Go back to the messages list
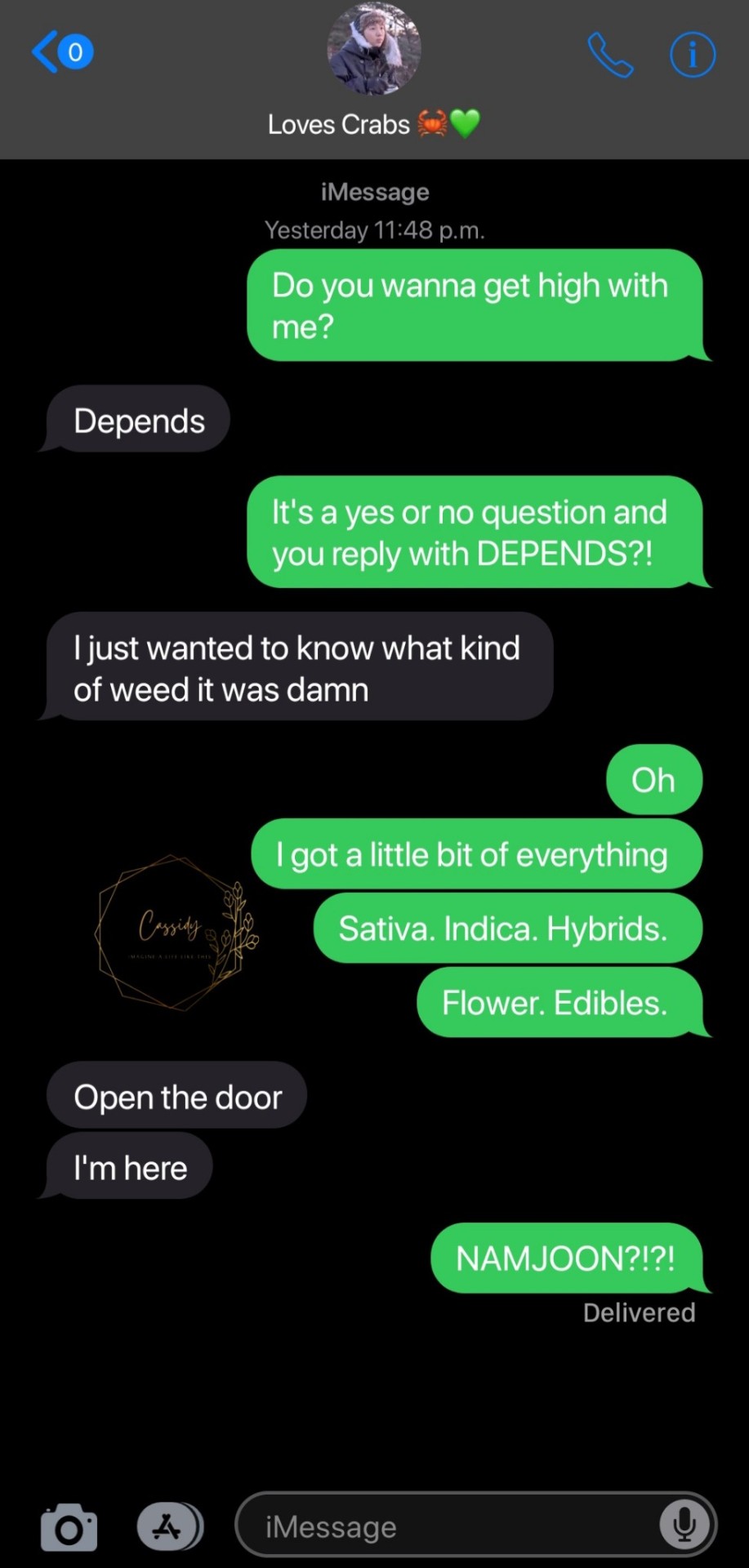Screen dimensions: 749x1568 click(60, 52)
